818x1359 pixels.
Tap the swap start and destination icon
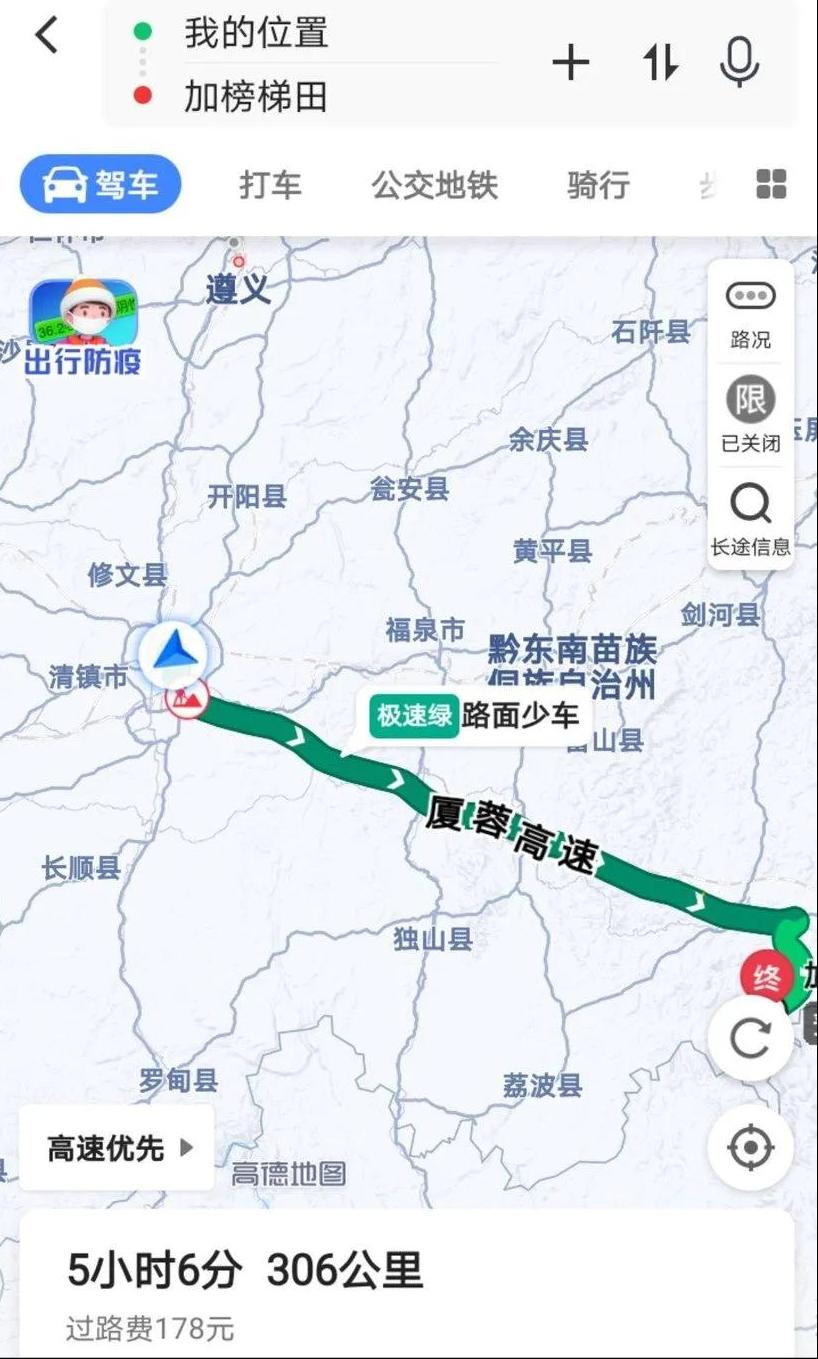click(x=660, y=63)
